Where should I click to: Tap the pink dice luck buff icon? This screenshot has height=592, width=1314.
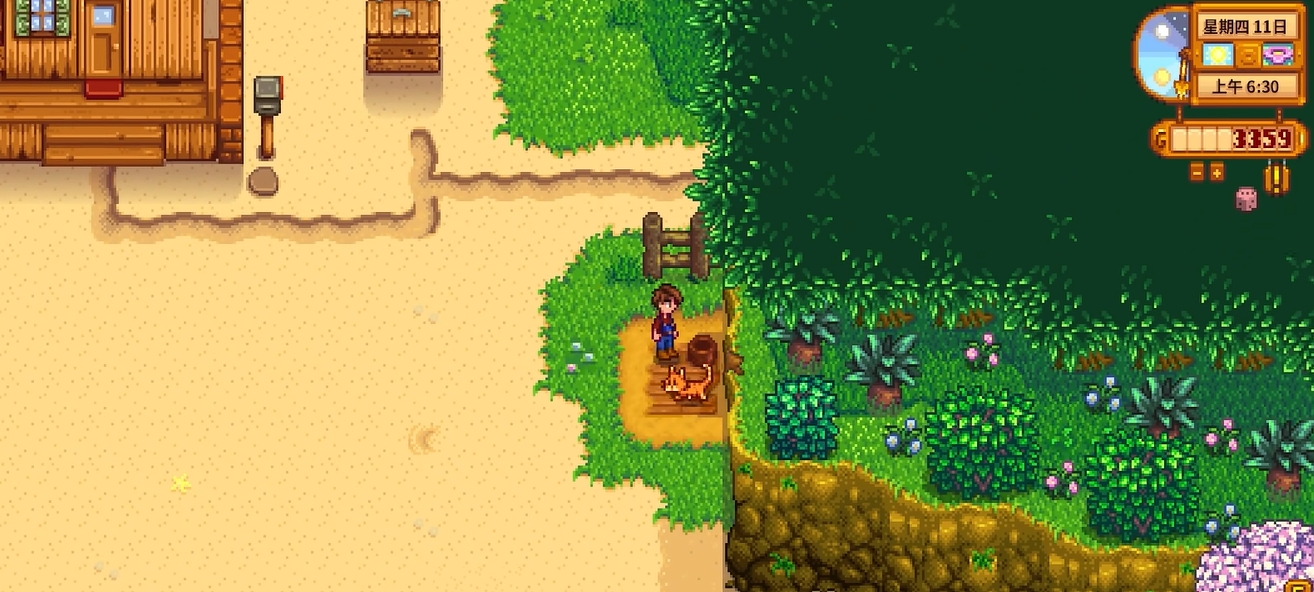click(1246, 199)
